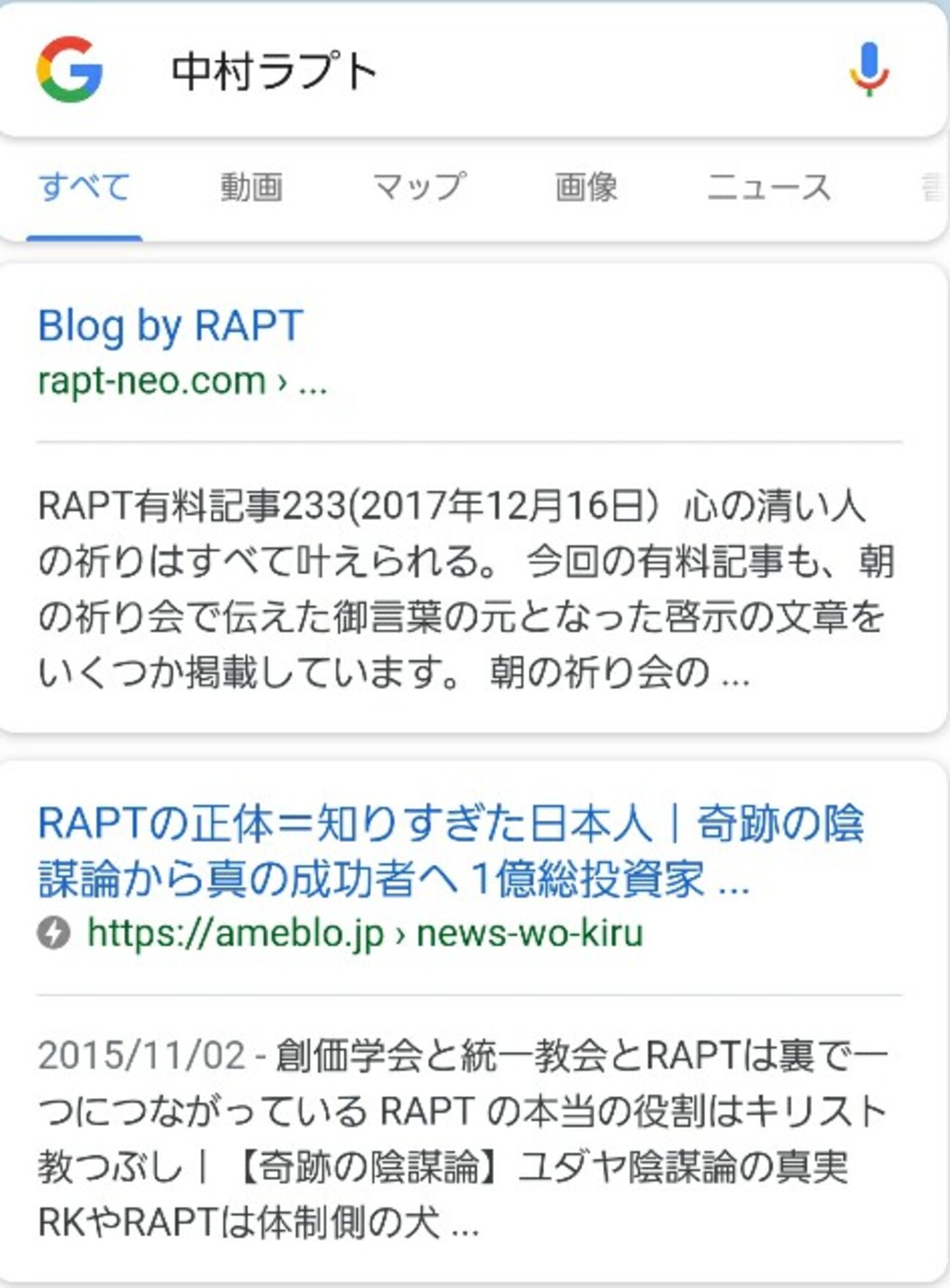Switch to the 動画 tab

(251, 188)
